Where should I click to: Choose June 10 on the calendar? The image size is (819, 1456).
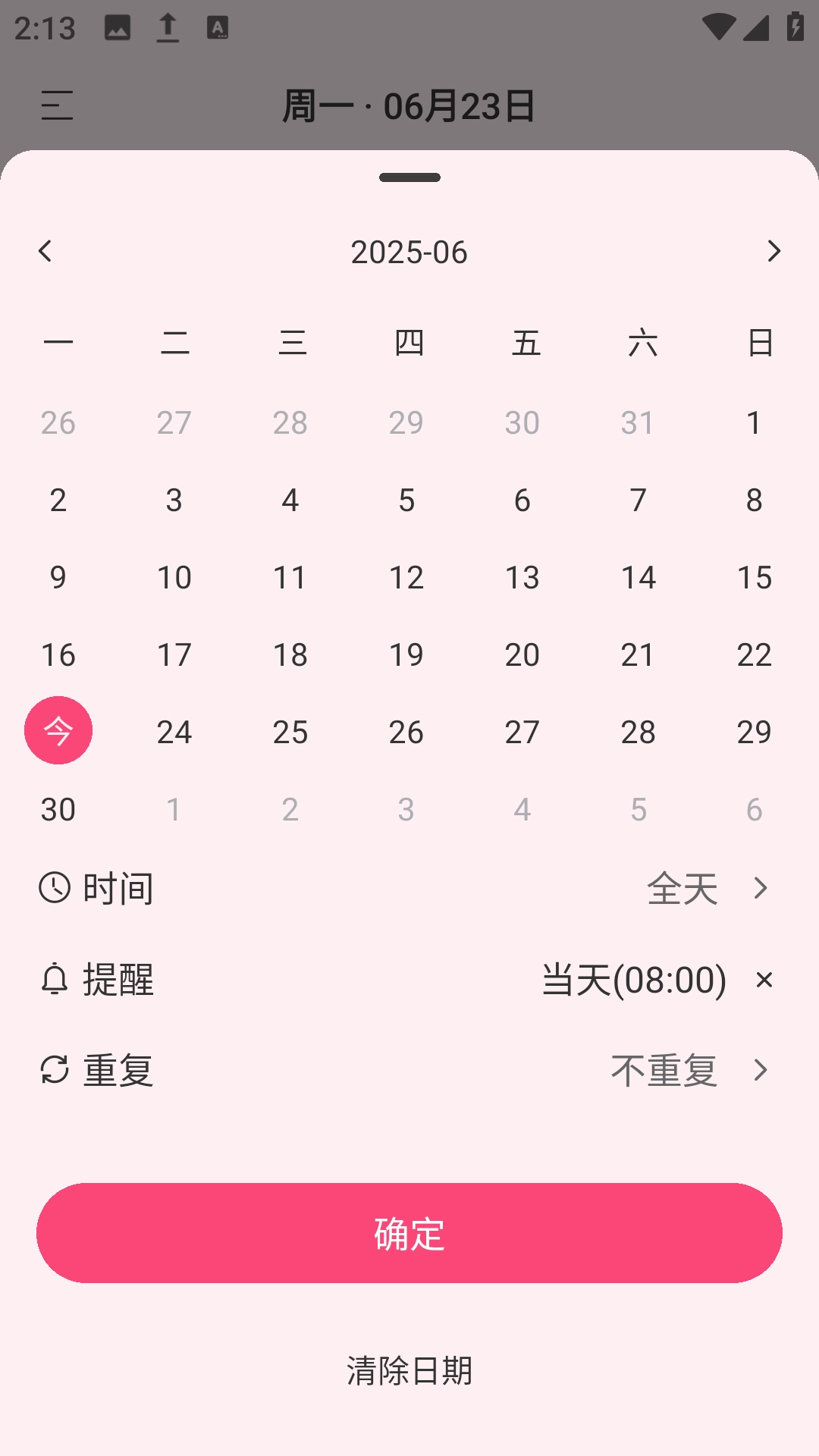tap(174, 577)
